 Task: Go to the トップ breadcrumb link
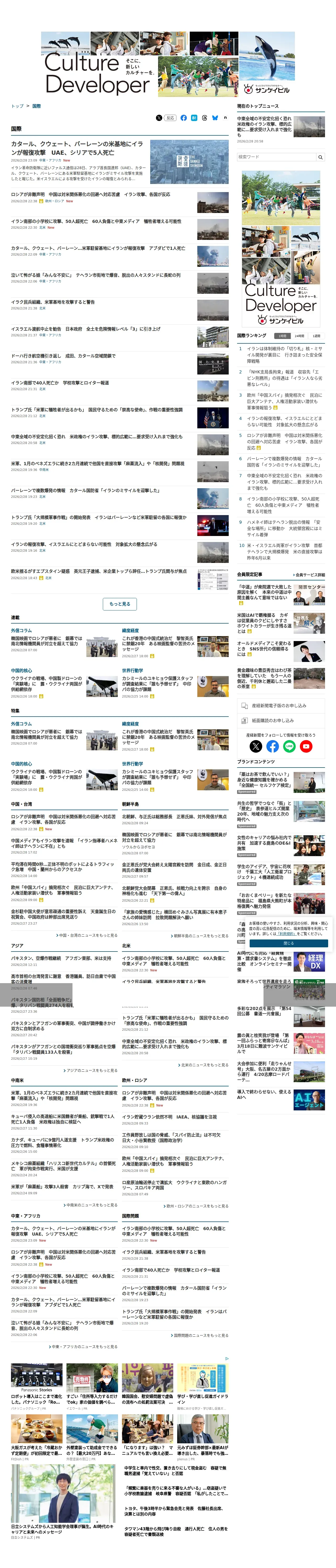(17, 106)
